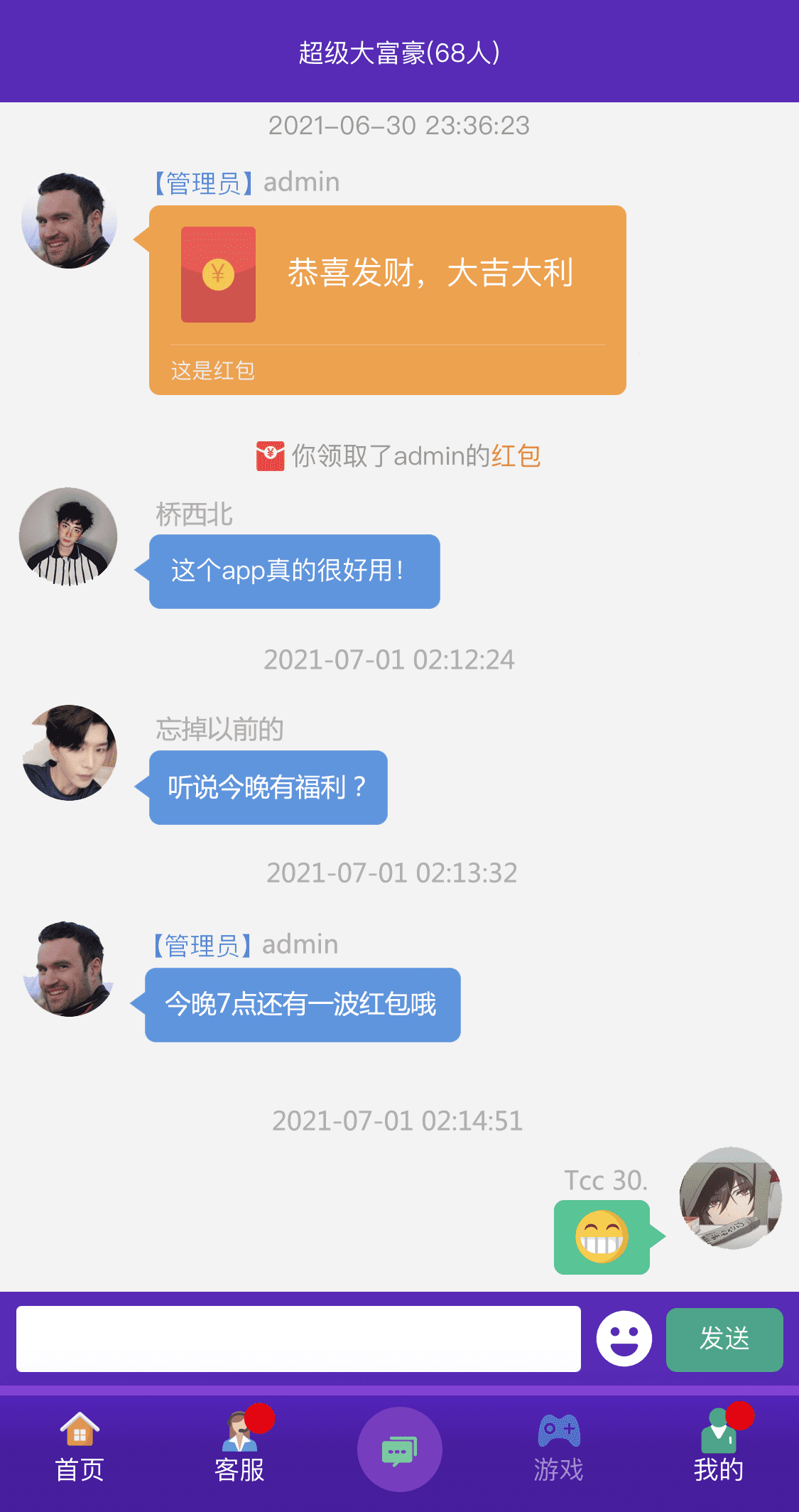Click the small red packet icon beside the claim notice
The height and width of the screenshot is (1512, 799).
271,455
